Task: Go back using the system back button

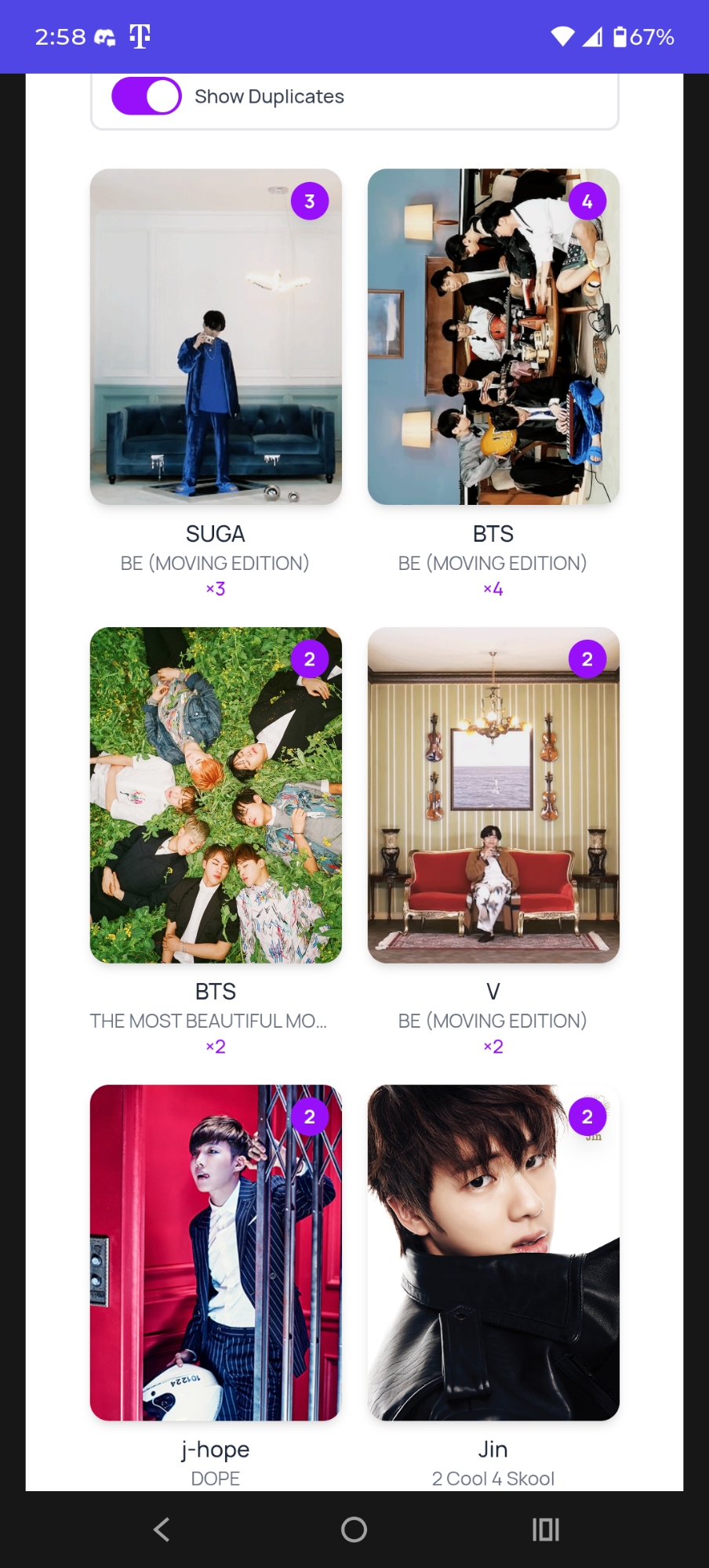Action: point(162,1530)
